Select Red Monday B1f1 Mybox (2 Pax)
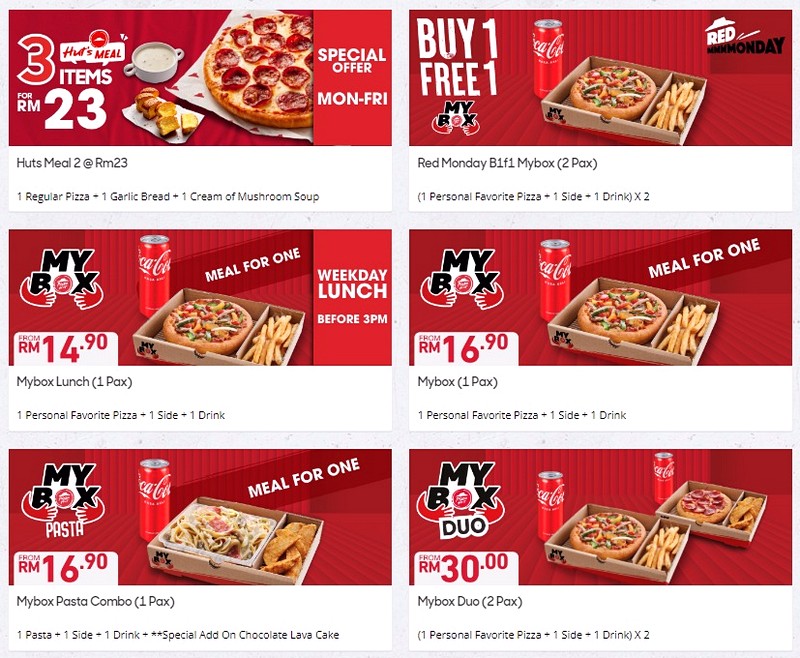Screen dimensions: 800x658 coord(600,110)
